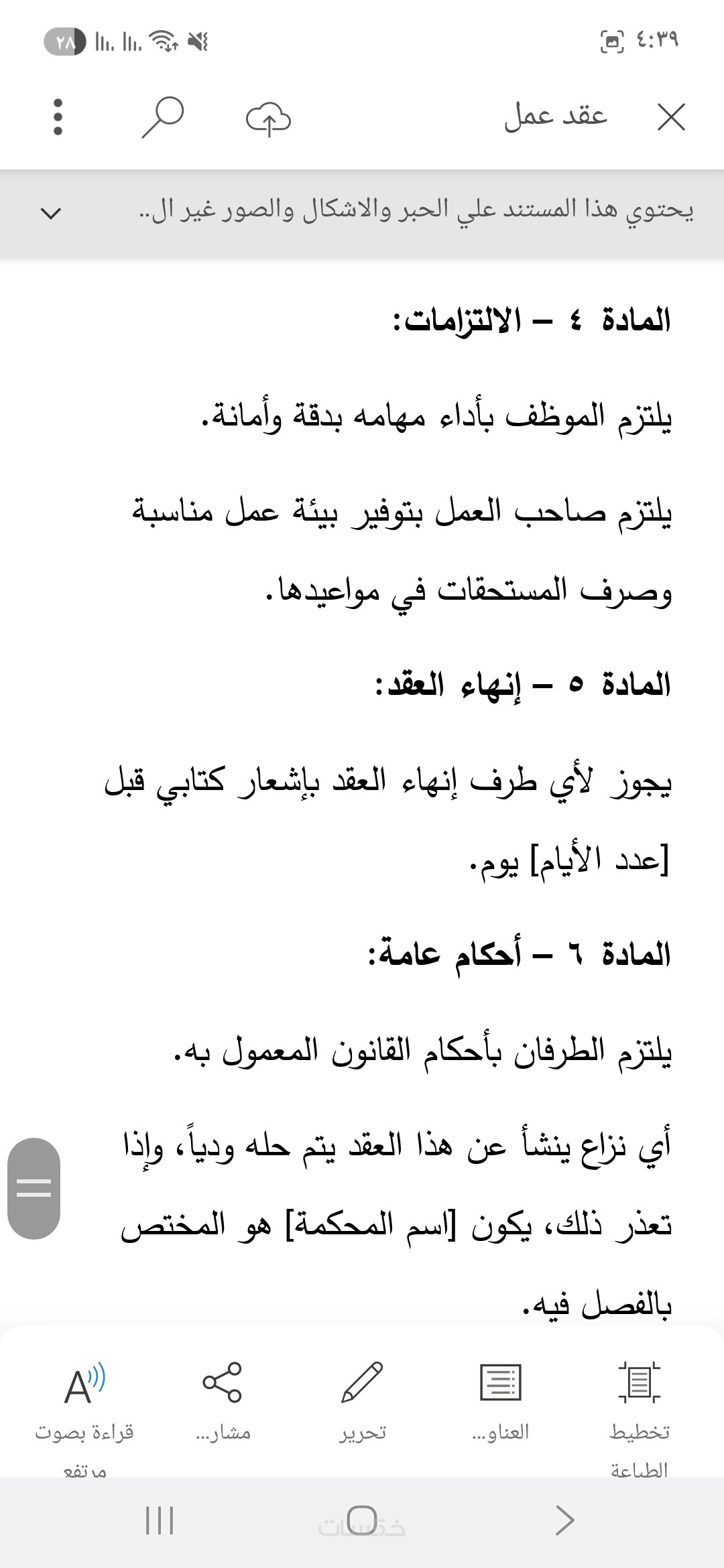Search inside the document
The height and width of the screenshot is (1568, 724).
(x=162, y=117)
